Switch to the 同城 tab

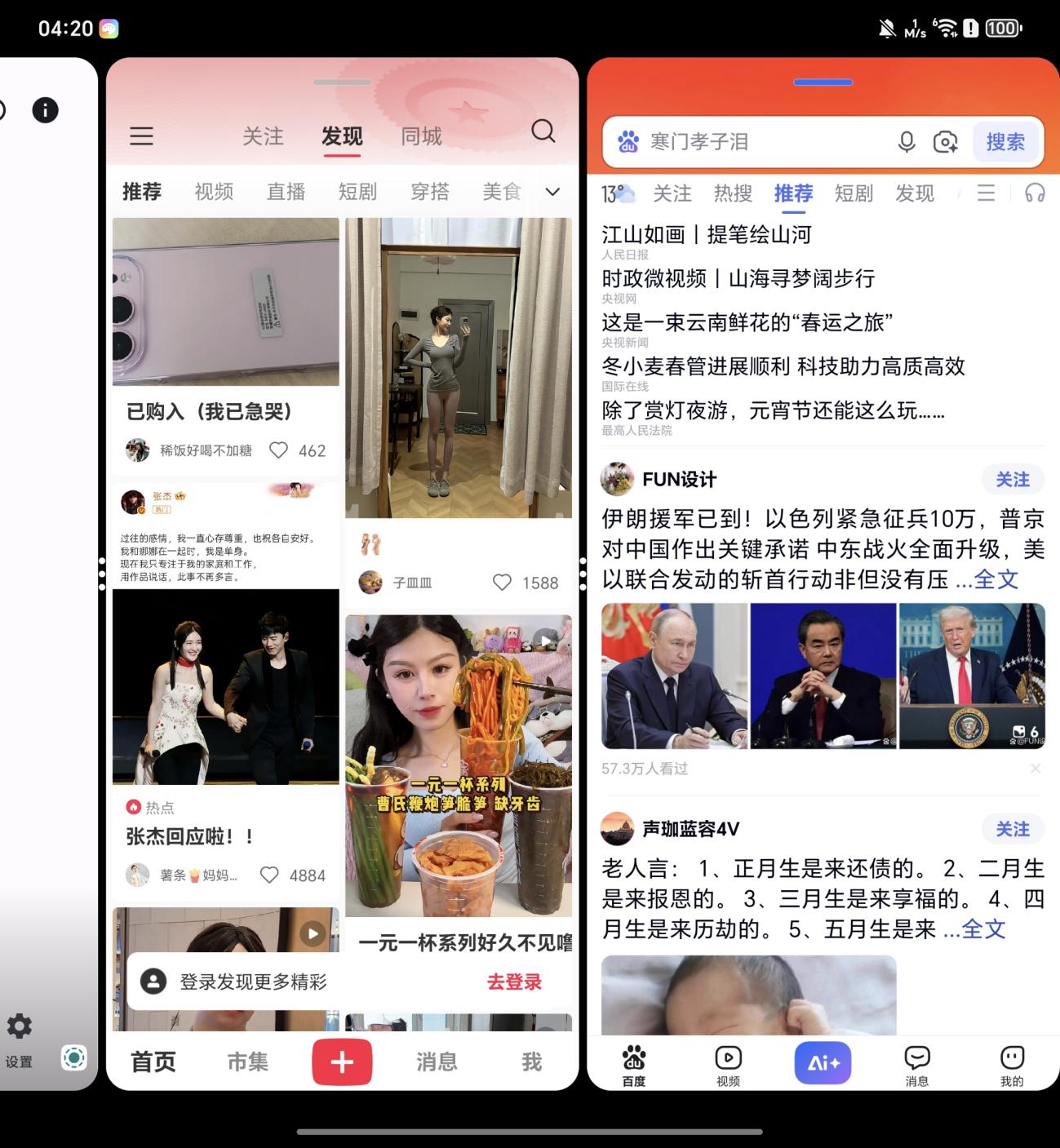(x=421, y=136)
